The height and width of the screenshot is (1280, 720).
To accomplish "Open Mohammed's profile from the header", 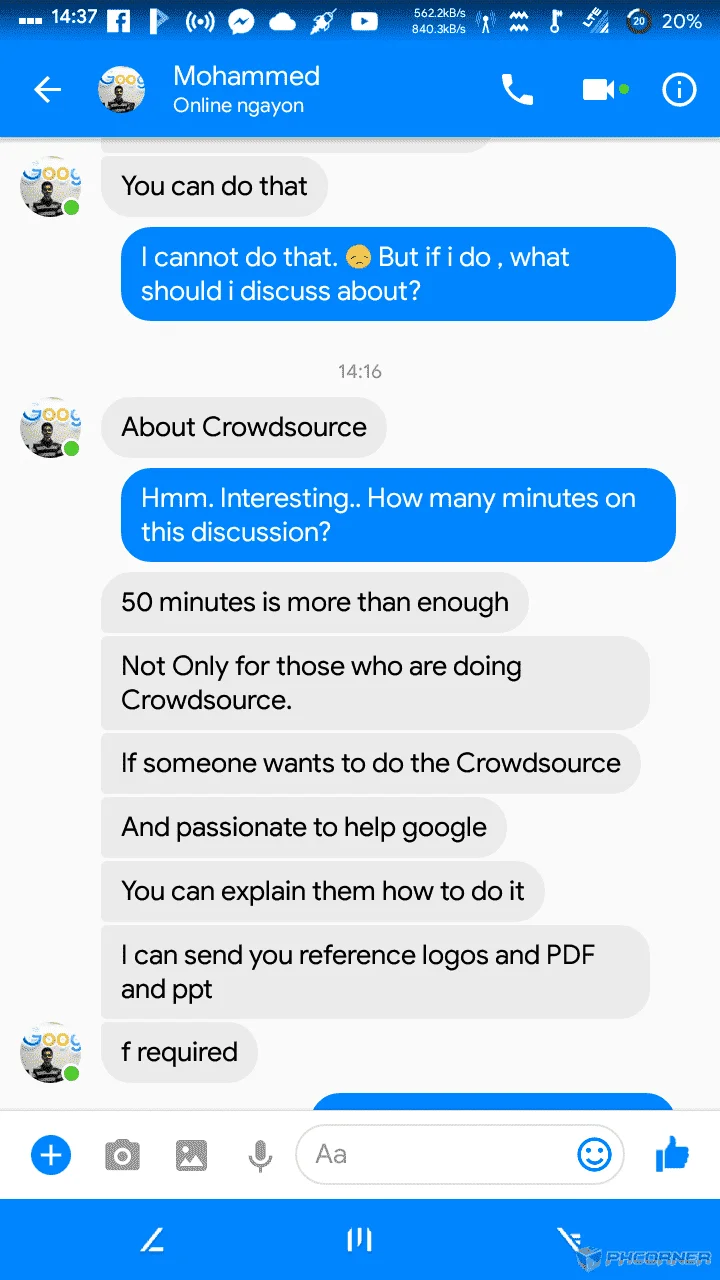I will coord(246,89).
